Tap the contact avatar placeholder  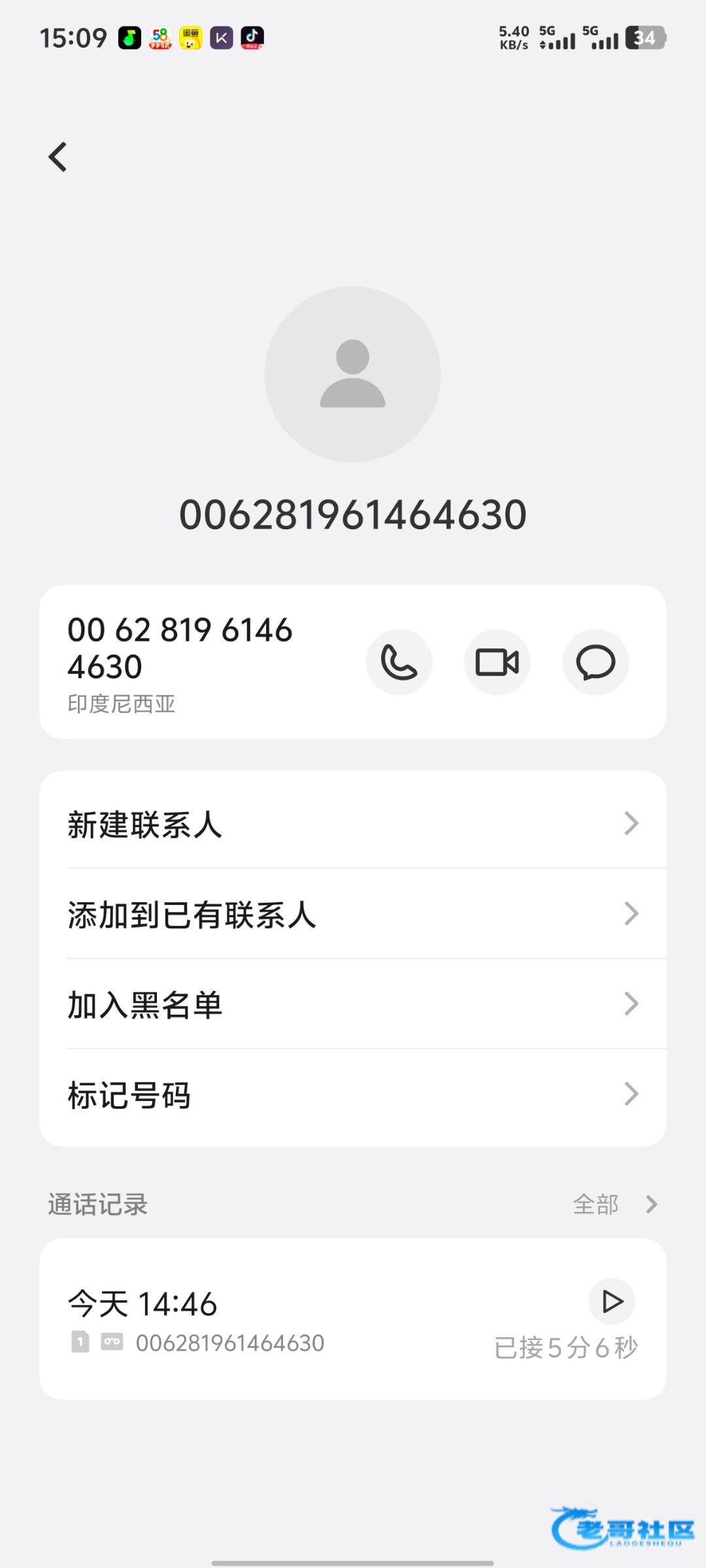point(352,374)
